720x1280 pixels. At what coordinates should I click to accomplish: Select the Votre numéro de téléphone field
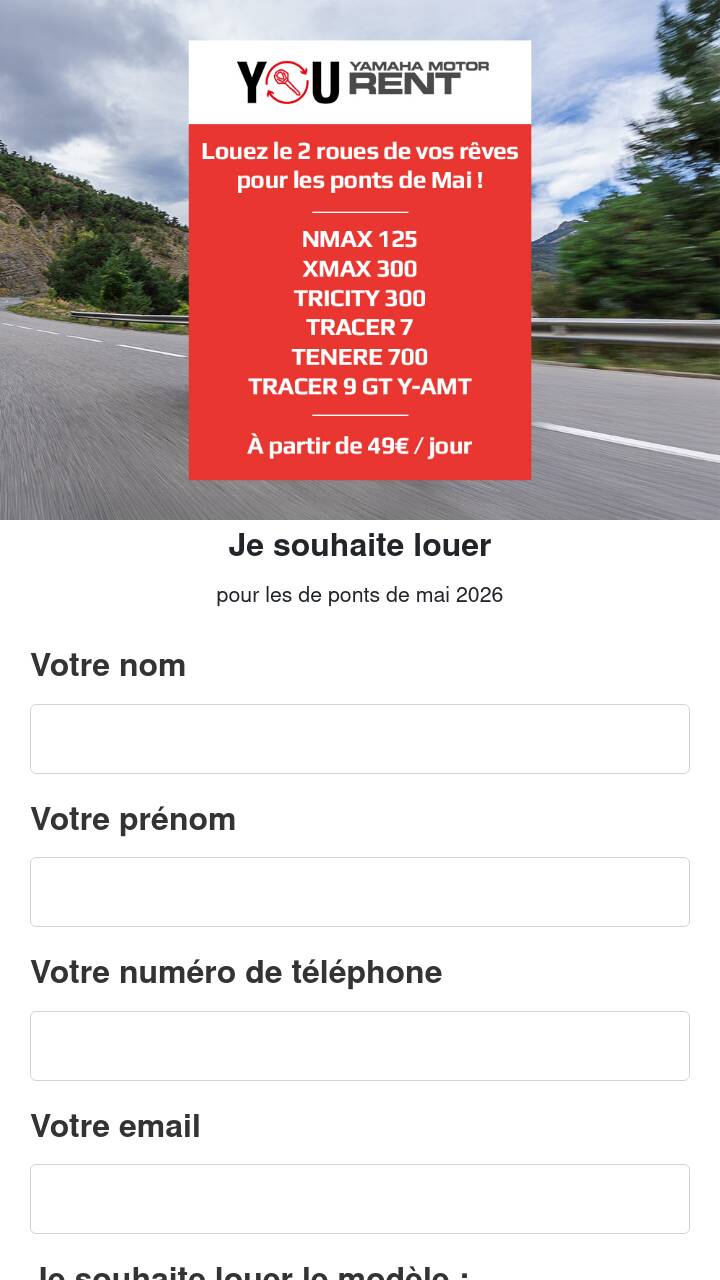[x=360, y=1046]
